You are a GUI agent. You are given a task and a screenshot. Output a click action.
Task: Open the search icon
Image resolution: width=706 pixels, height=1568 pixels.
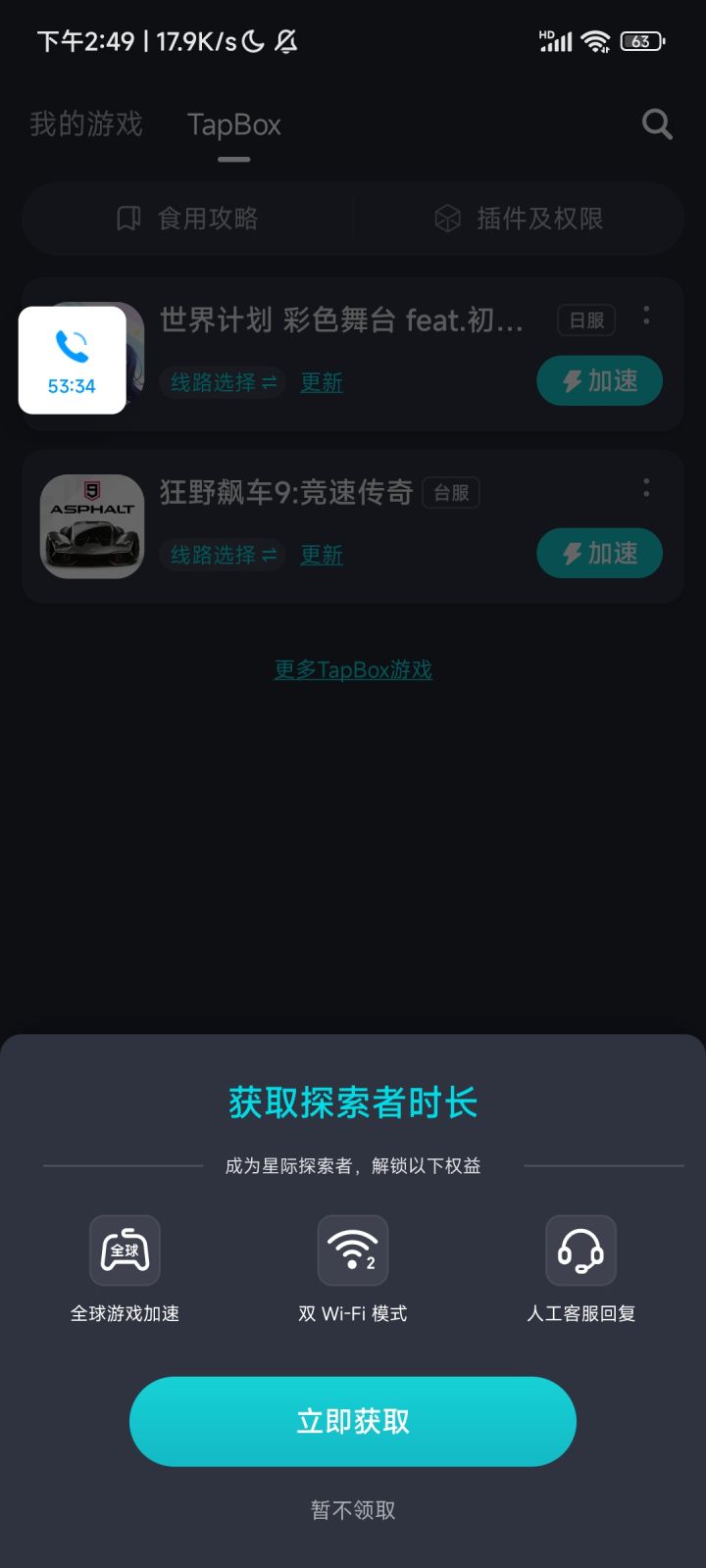click(x=656, y=124)
